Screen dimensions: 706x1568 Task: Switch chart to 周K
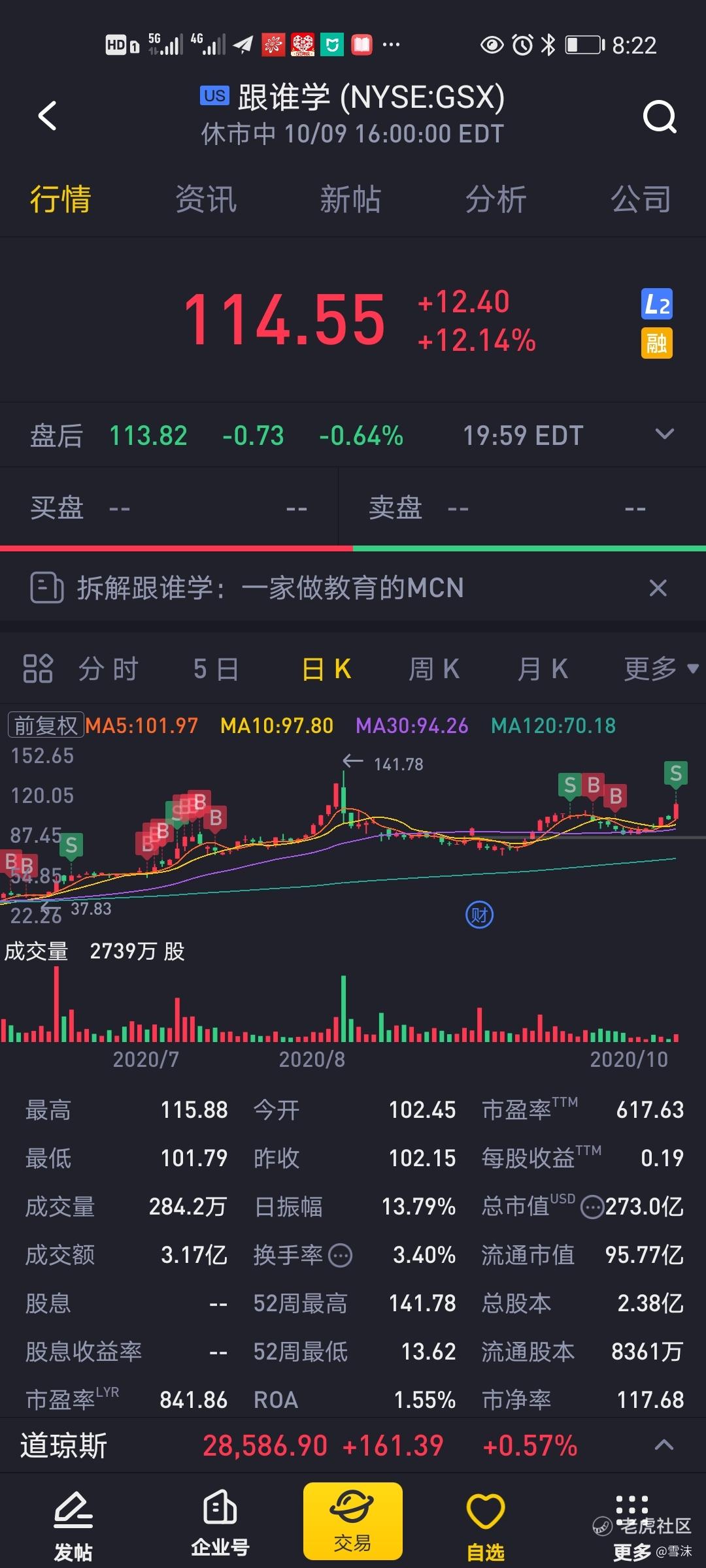433,669
